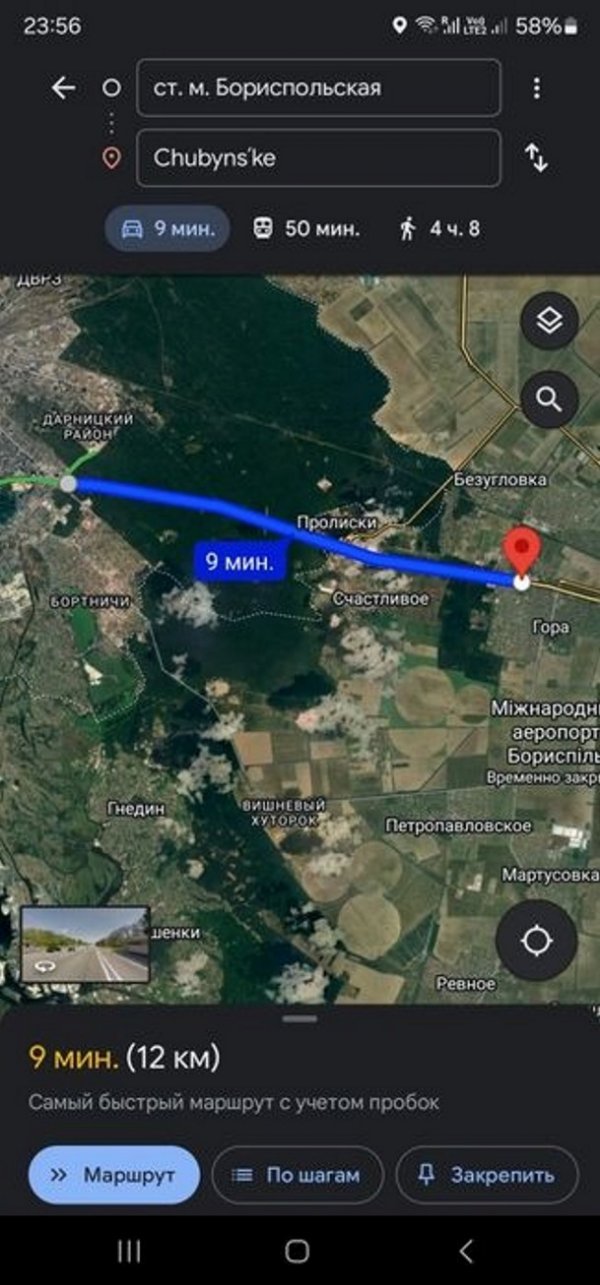600x1285 pixels.
Task: Pin this route with Закрепить
Action: (x=487, y=1175)
